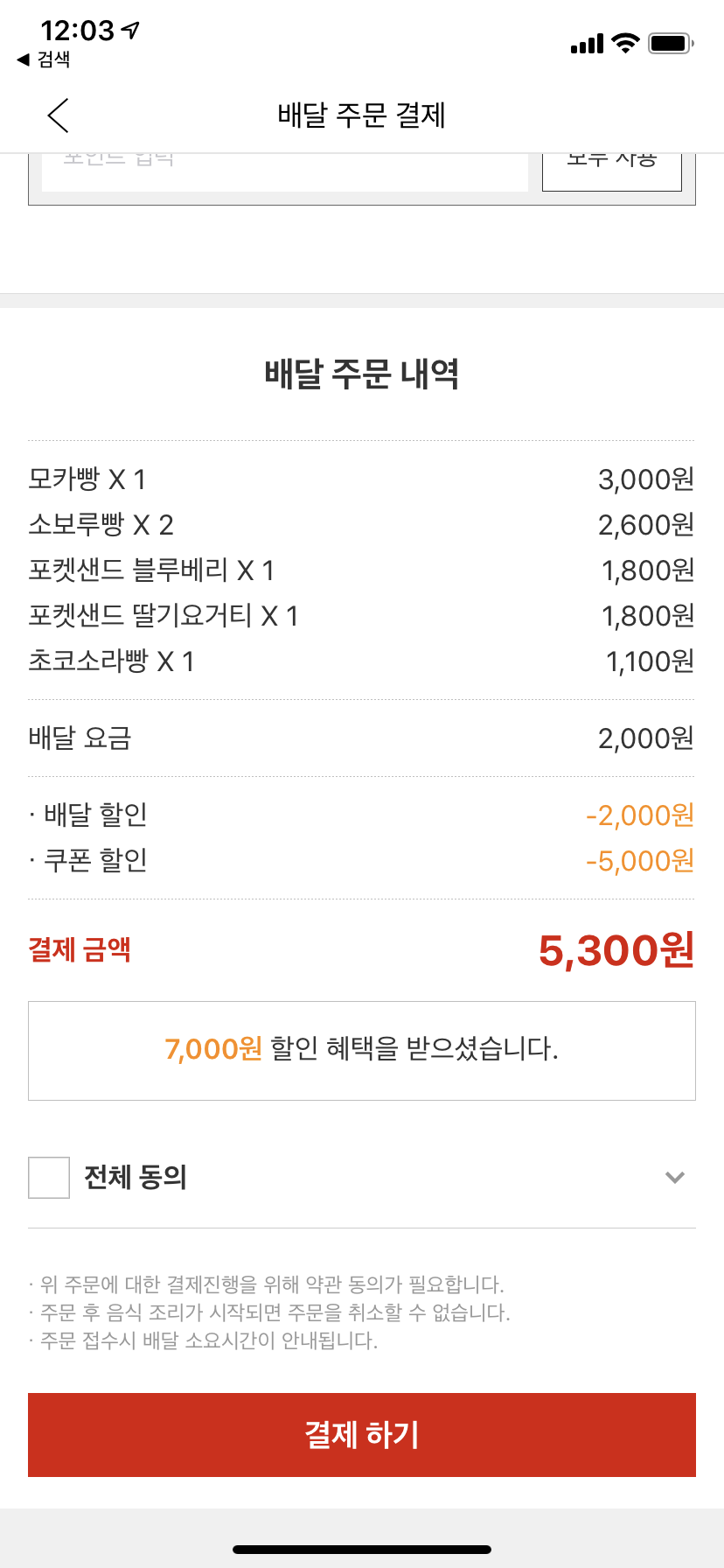Focus the 포인트 입력 field
Image resolution: width=724 pixels, height=1568 pixels.
[285, 172]
